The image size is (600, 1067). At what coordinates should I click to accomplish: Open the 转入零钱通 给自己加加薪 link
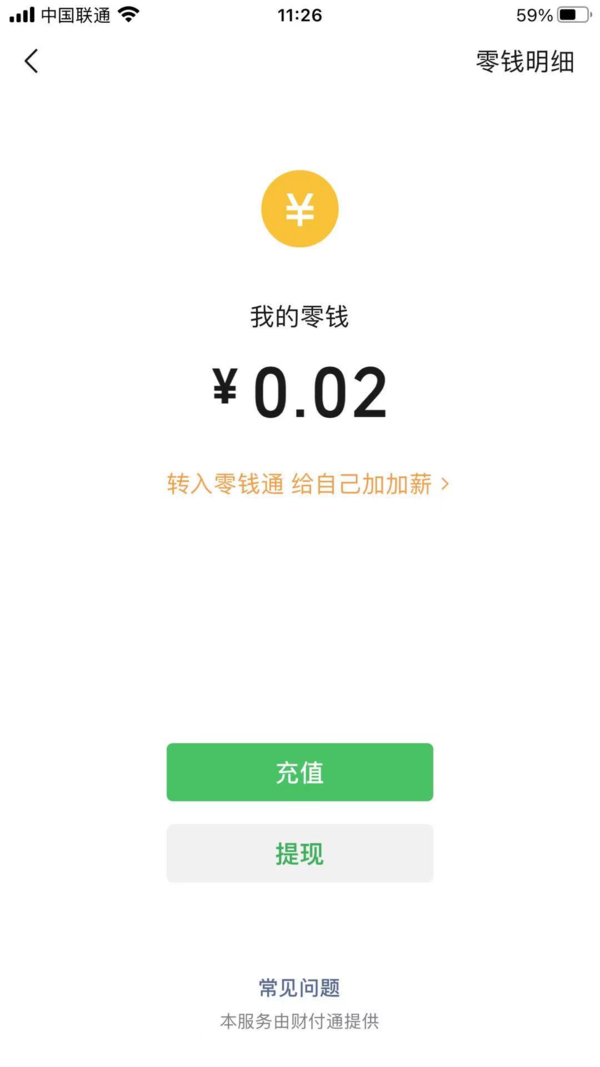(x=307, y=484)
